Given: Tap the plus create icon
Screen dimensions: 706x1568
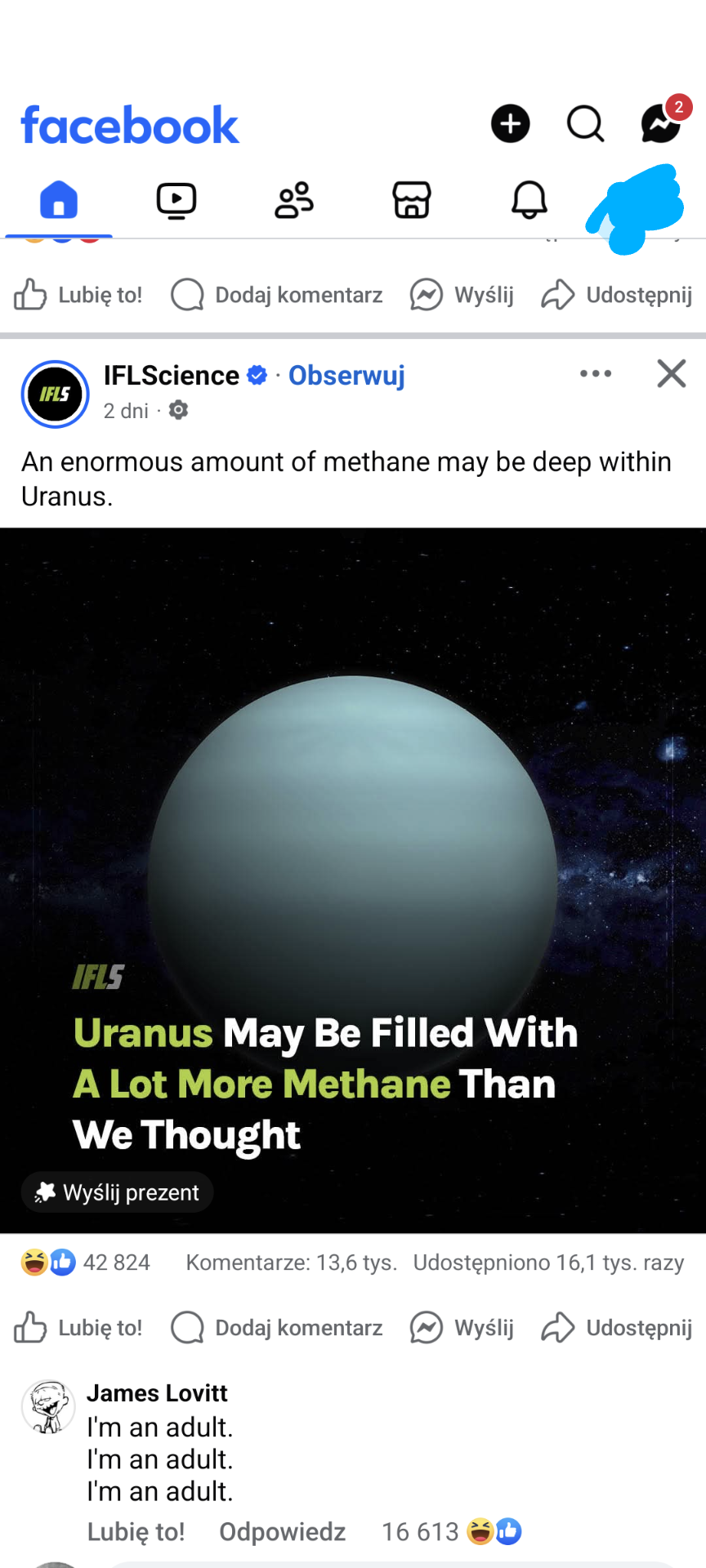Looking at the screenshot, I should [x=510, y=124].
